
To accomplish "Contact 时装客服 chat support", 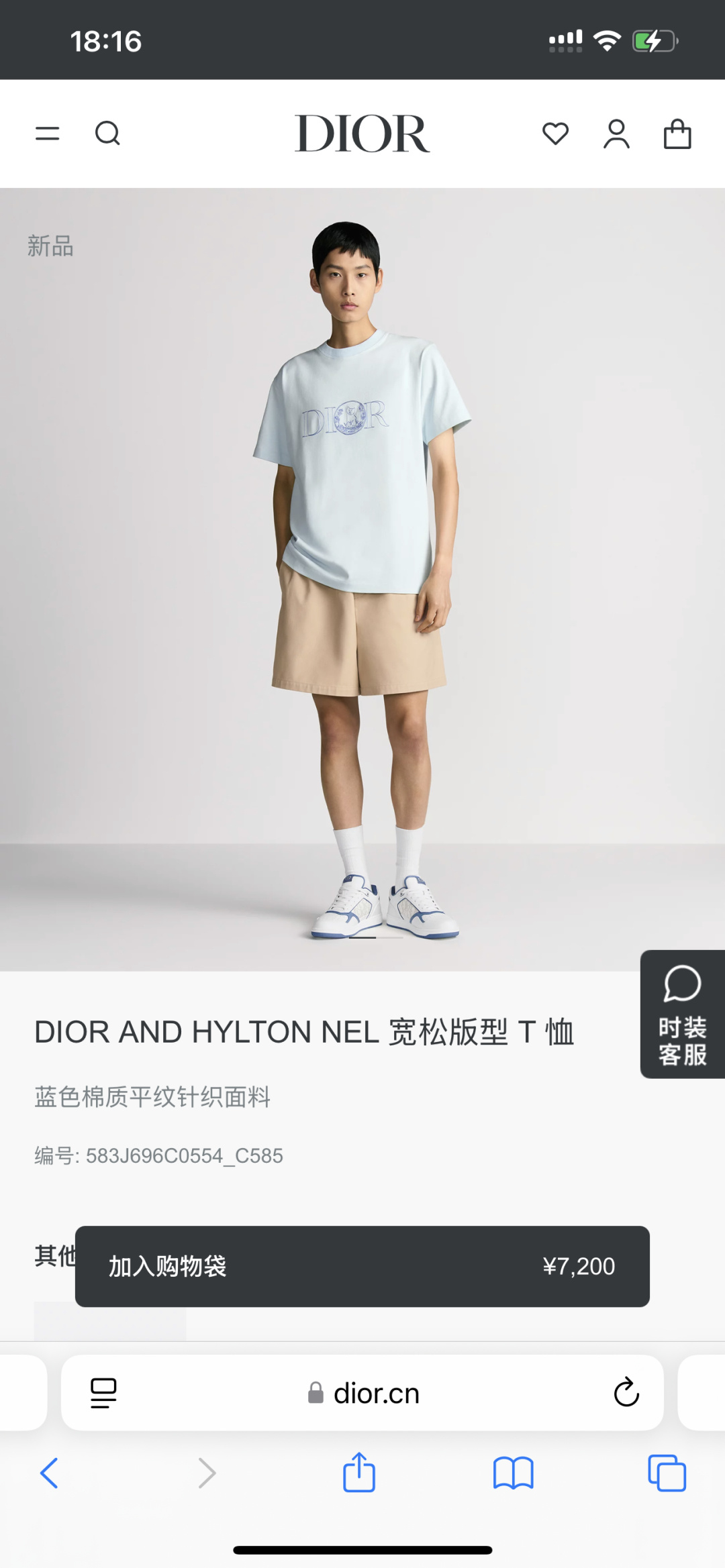I will tap(682, 1014).
